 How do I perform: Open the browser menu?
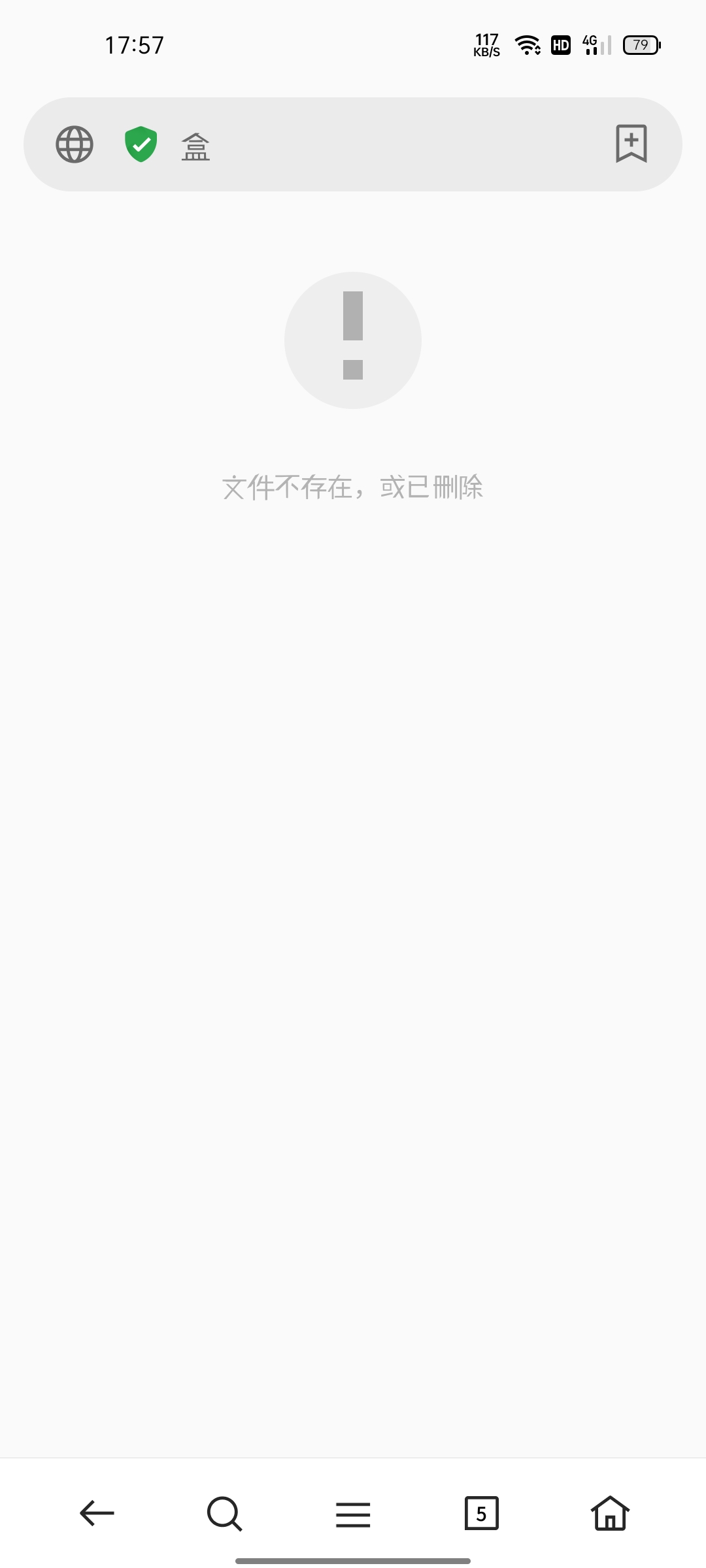(x=353, y=1514)
